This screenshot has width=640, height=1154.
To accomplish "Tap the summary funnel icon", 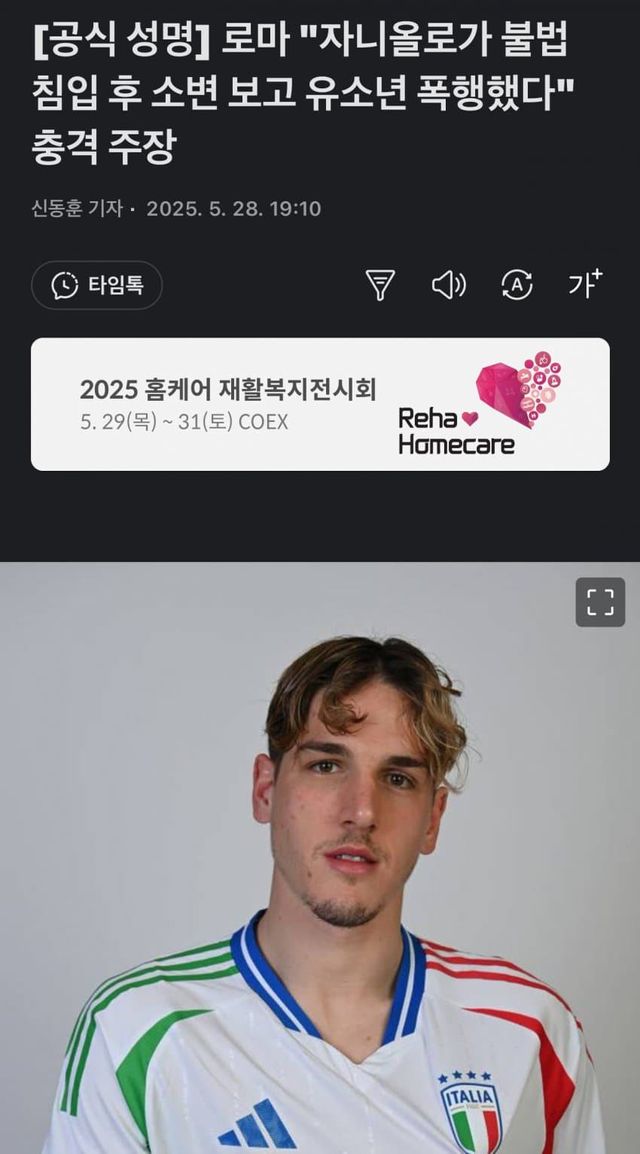I will (x=380, y=285).
